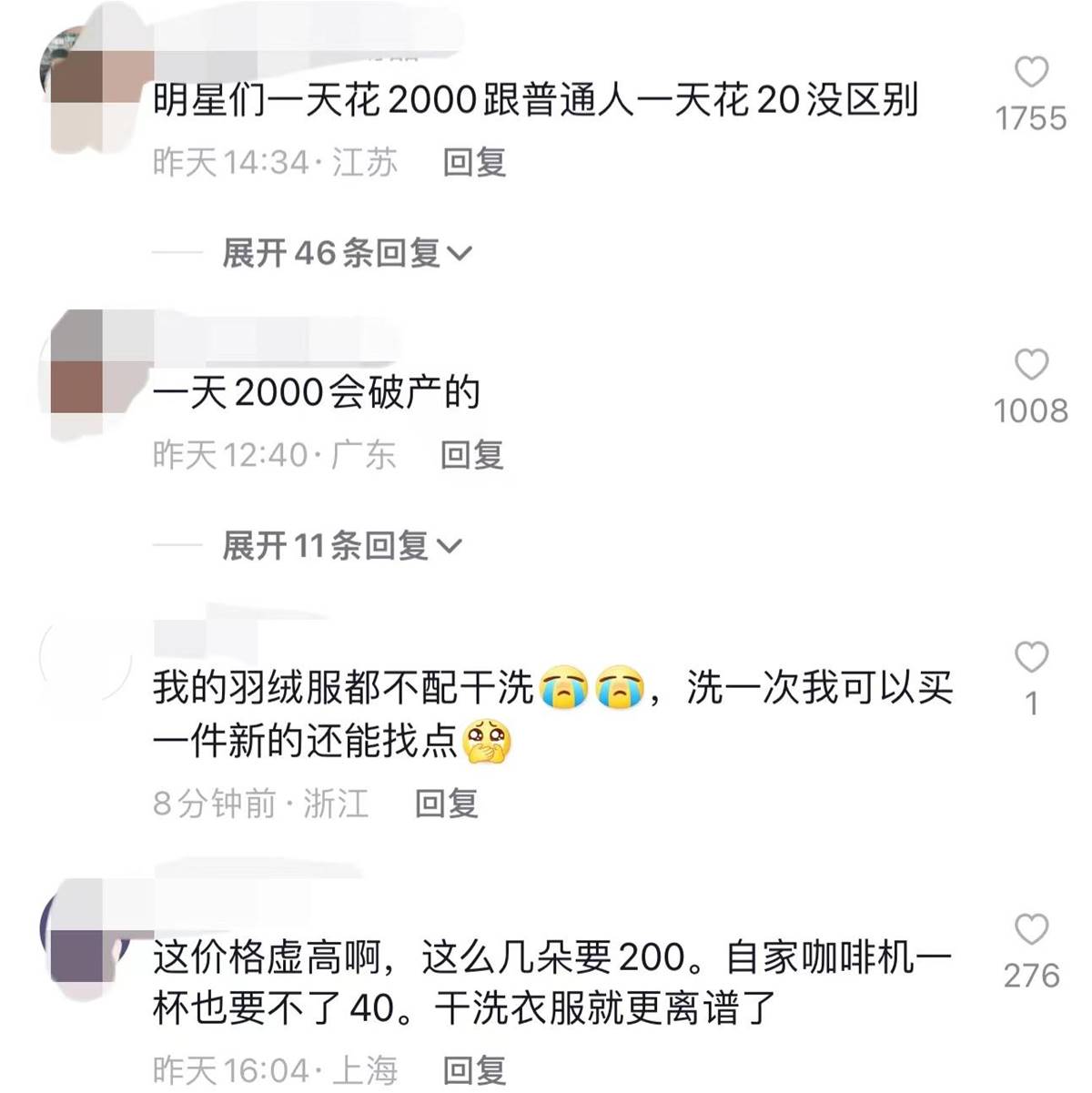Reply to the comment from 浙江
Viewport: 1092px width, 1093px height.
[447, 804]
